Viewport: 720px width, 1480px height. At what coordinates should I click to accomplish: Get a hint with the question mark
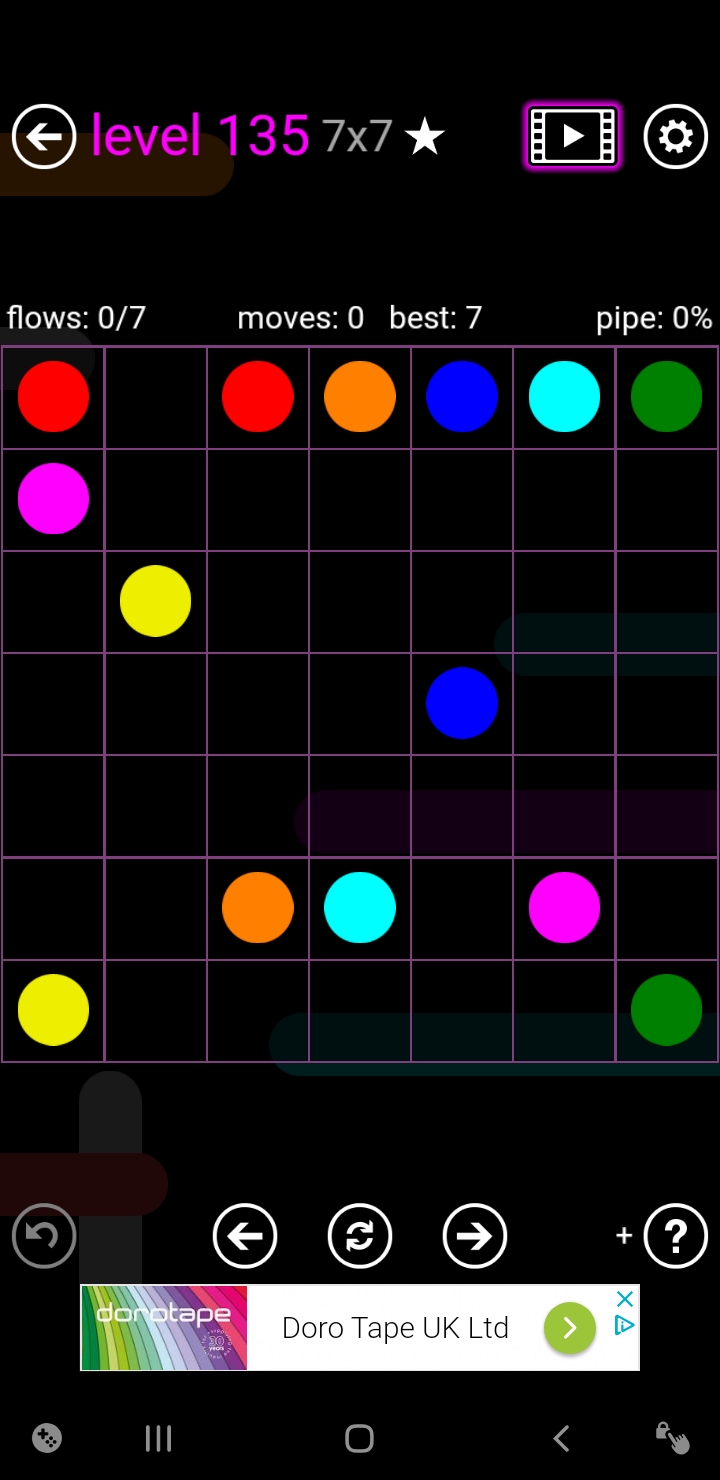(x=675, y=1236)
